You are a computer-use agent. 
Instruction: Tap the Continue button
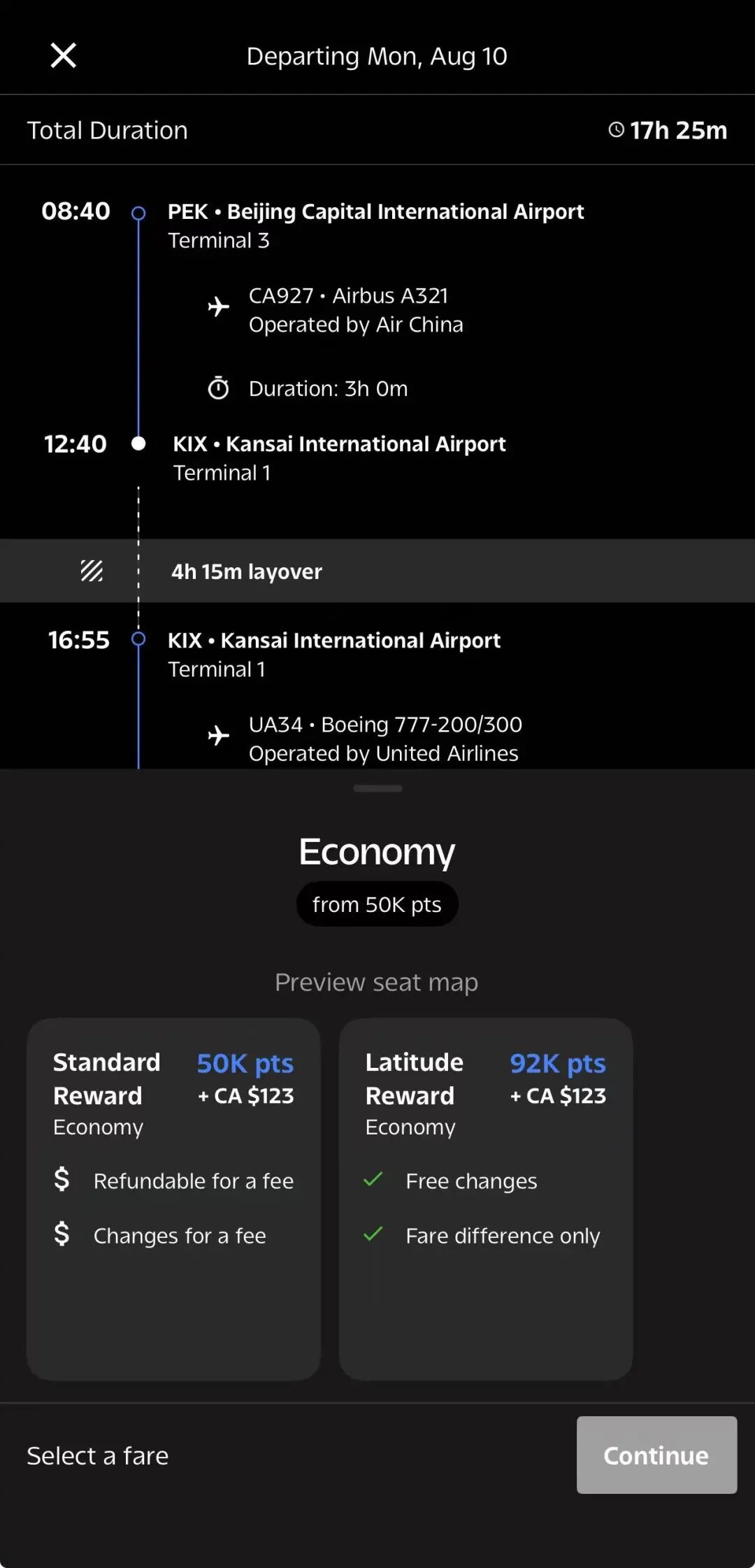pyautogui.click(x=656, y=1455)
